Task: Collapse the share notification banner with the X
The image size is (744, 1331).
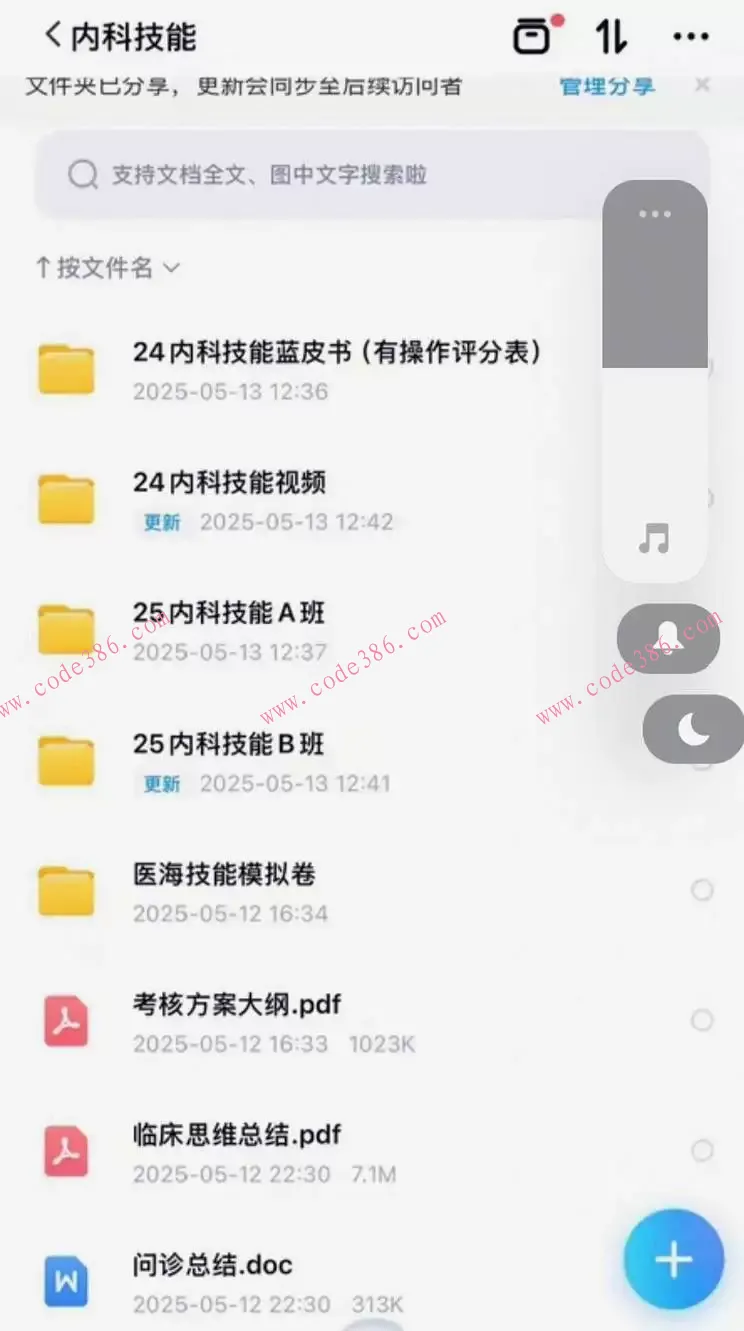Action: point(703,85)
